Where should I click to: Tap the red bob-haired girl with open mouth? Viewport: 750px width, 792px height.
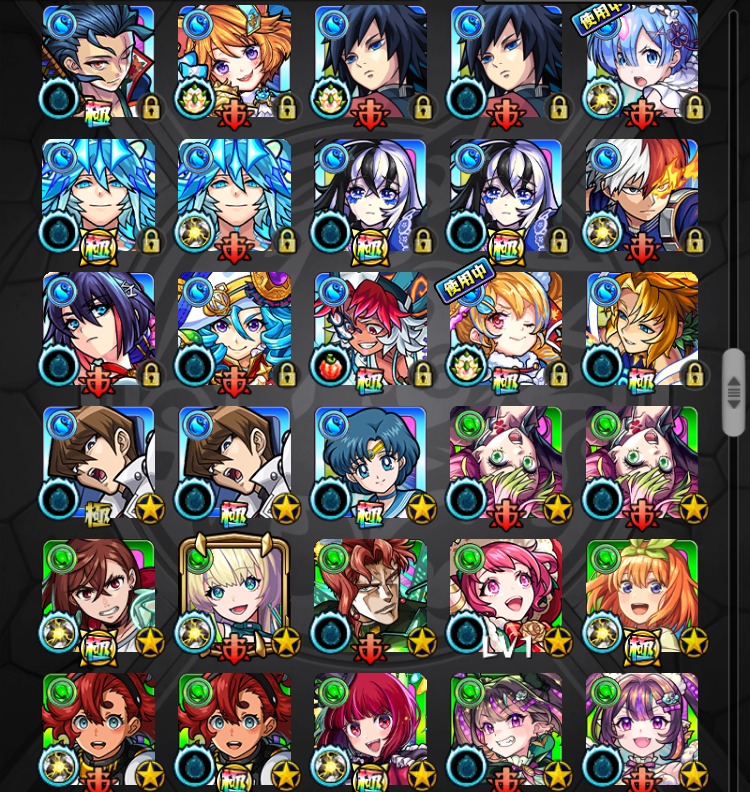(x=370, y=730)
